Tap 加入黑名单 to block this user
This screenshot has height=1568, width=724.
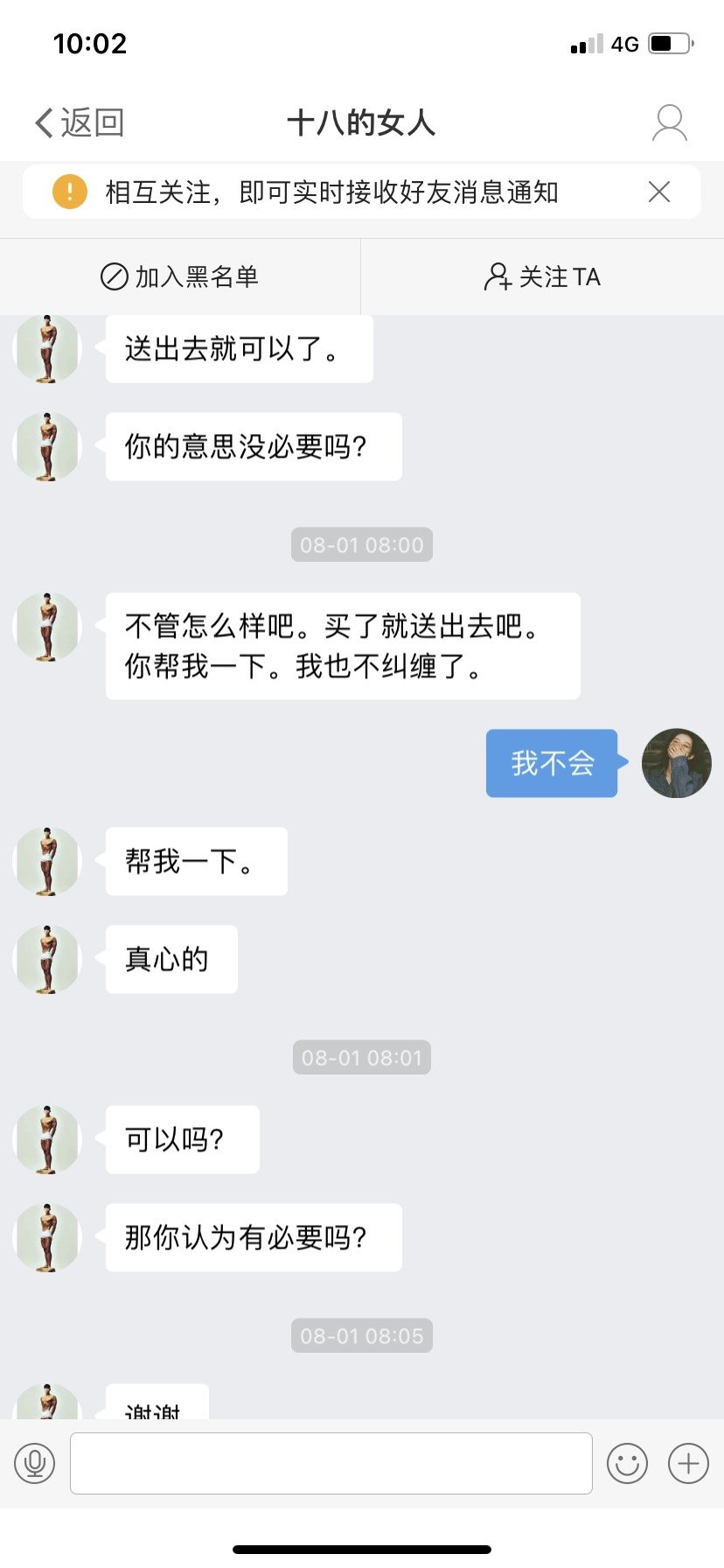(180, 276)
